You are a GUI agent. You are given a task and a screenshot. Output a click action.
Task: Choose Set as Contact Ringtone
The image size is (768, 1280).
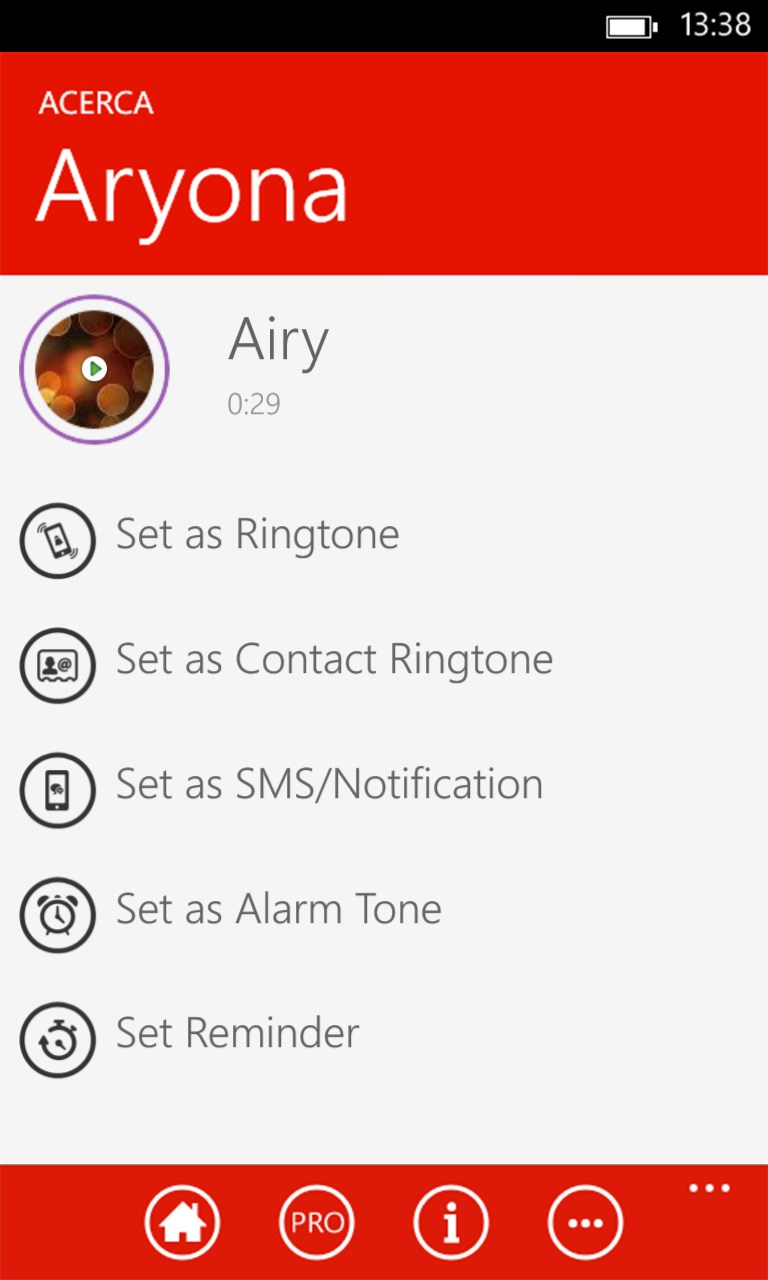[333, 660]
